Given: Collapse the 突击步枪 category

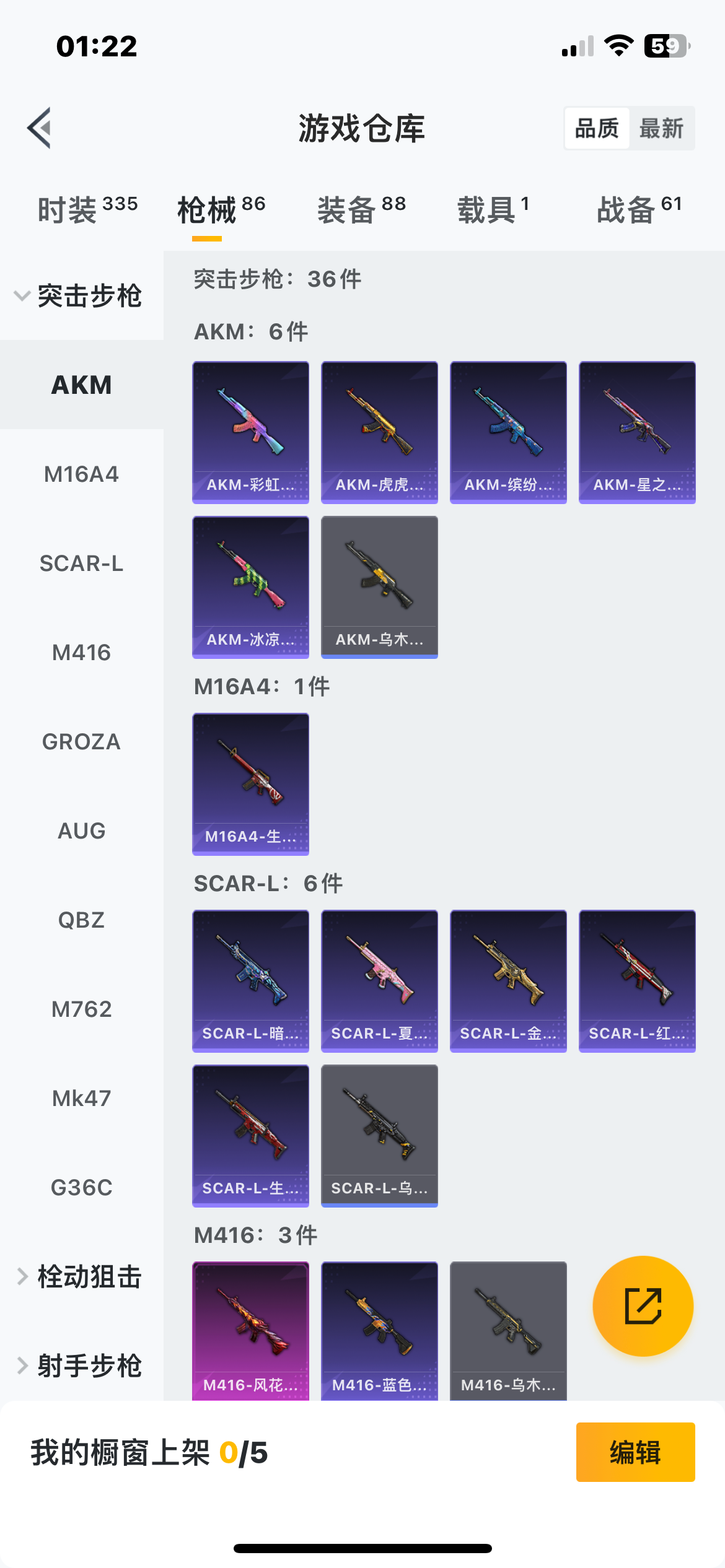Looking at the screenshot, I should pos(81,295).
